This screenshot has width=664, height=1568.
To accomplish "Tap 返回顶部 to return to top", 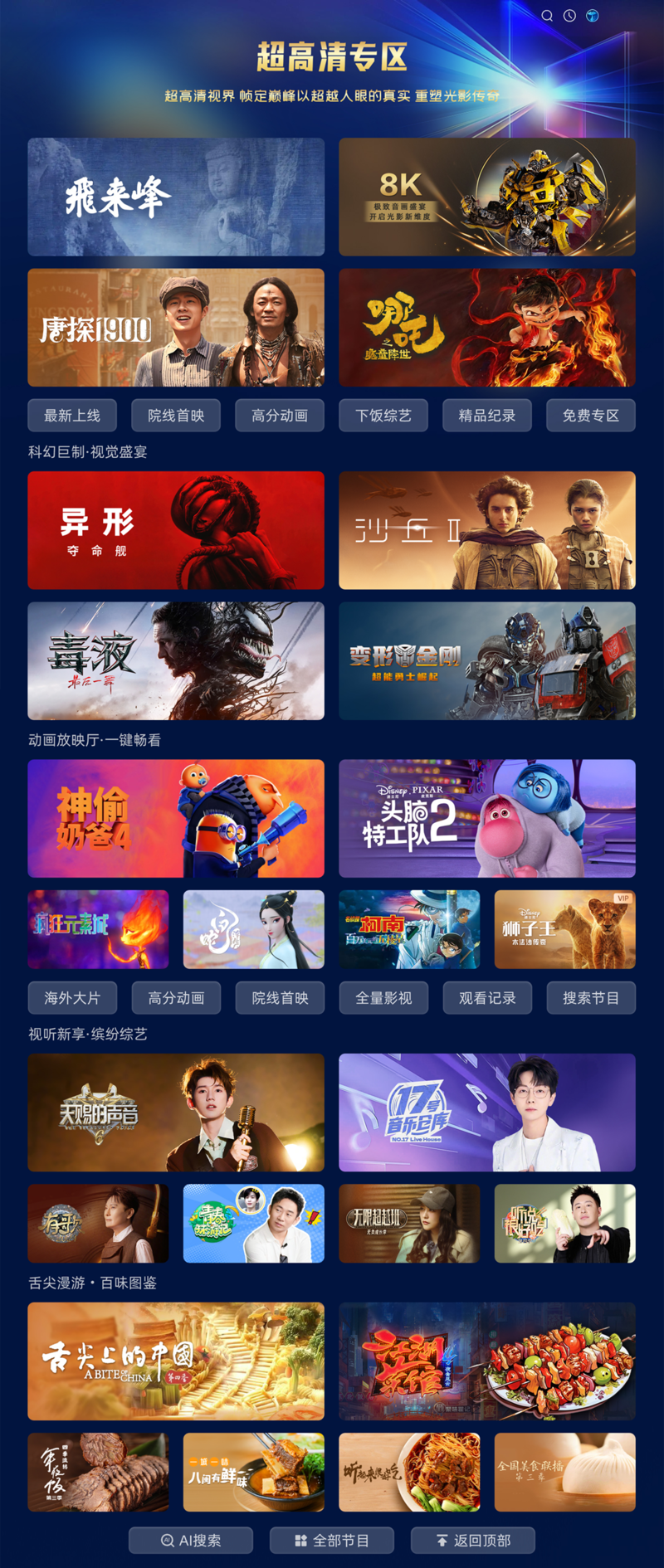I will tap(473, 1541).
